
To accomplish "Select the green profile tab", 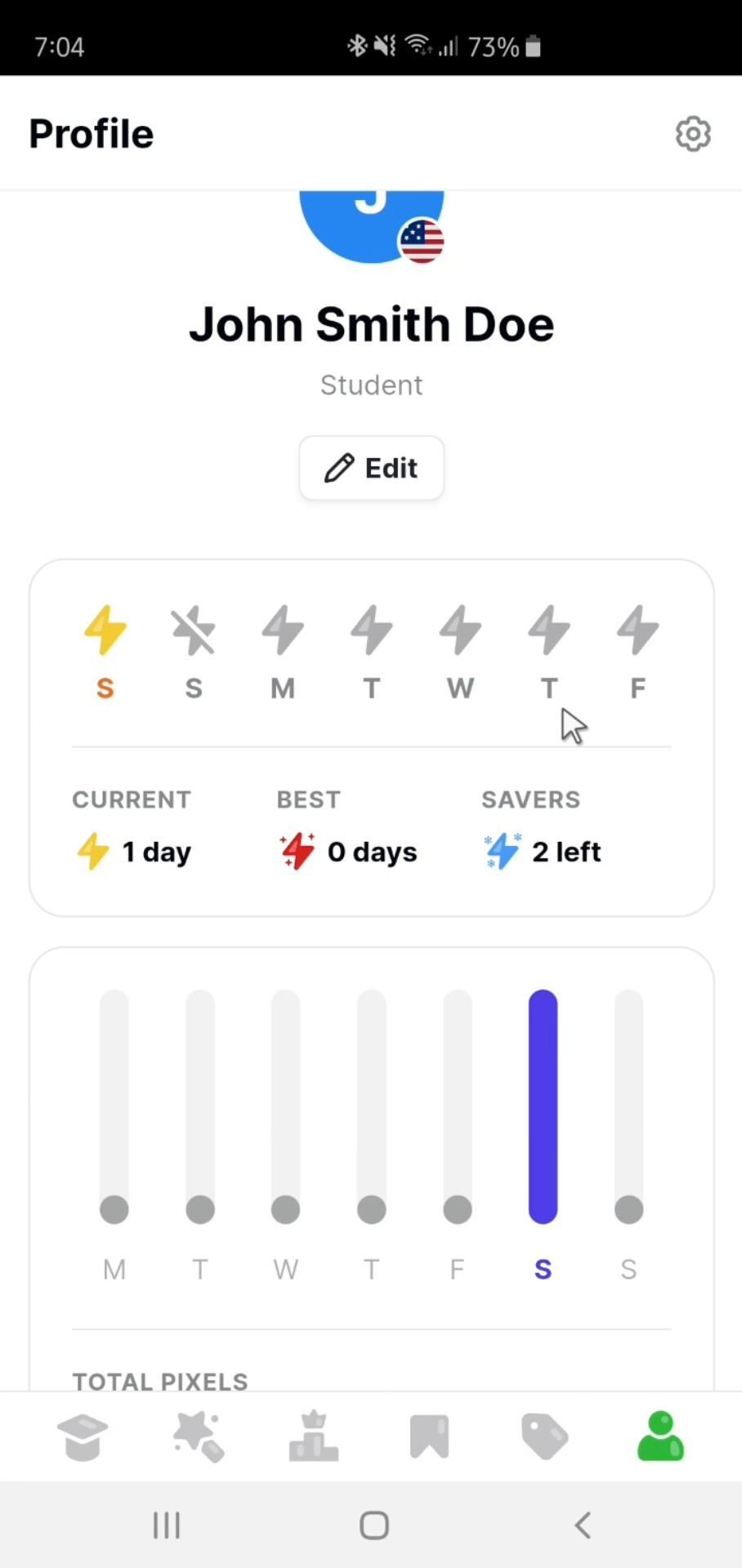I will 660,1437.
